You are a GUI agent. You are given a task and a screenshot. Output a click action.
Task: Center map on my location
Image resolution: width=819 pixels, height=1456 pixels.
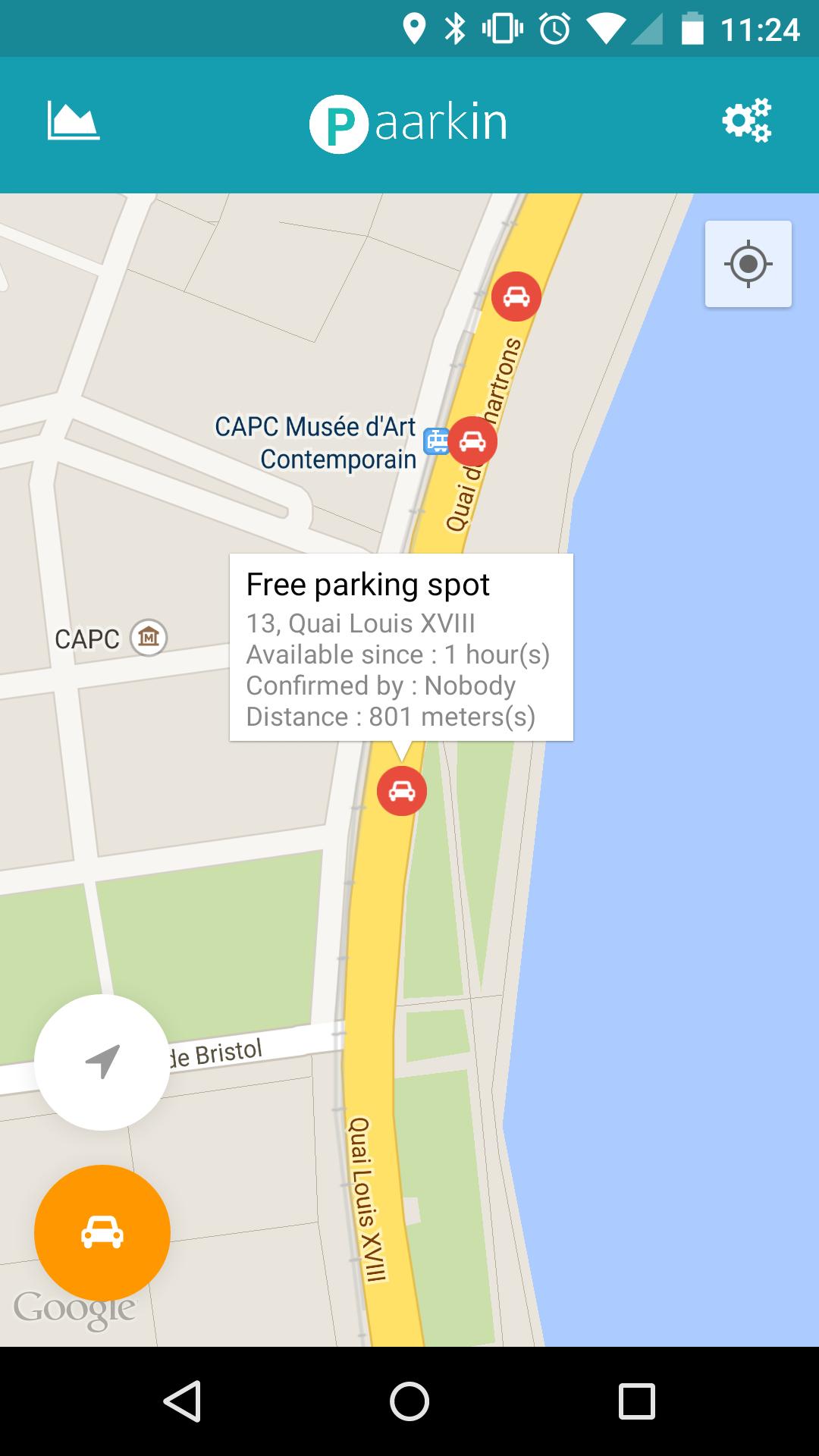(748, 264)
